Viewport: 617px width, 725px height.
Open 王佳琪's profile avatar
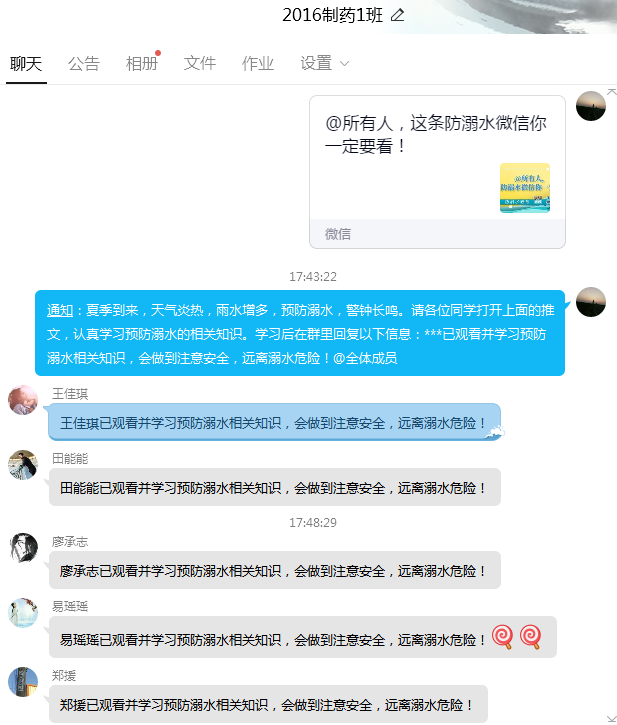tap(23, 400)
